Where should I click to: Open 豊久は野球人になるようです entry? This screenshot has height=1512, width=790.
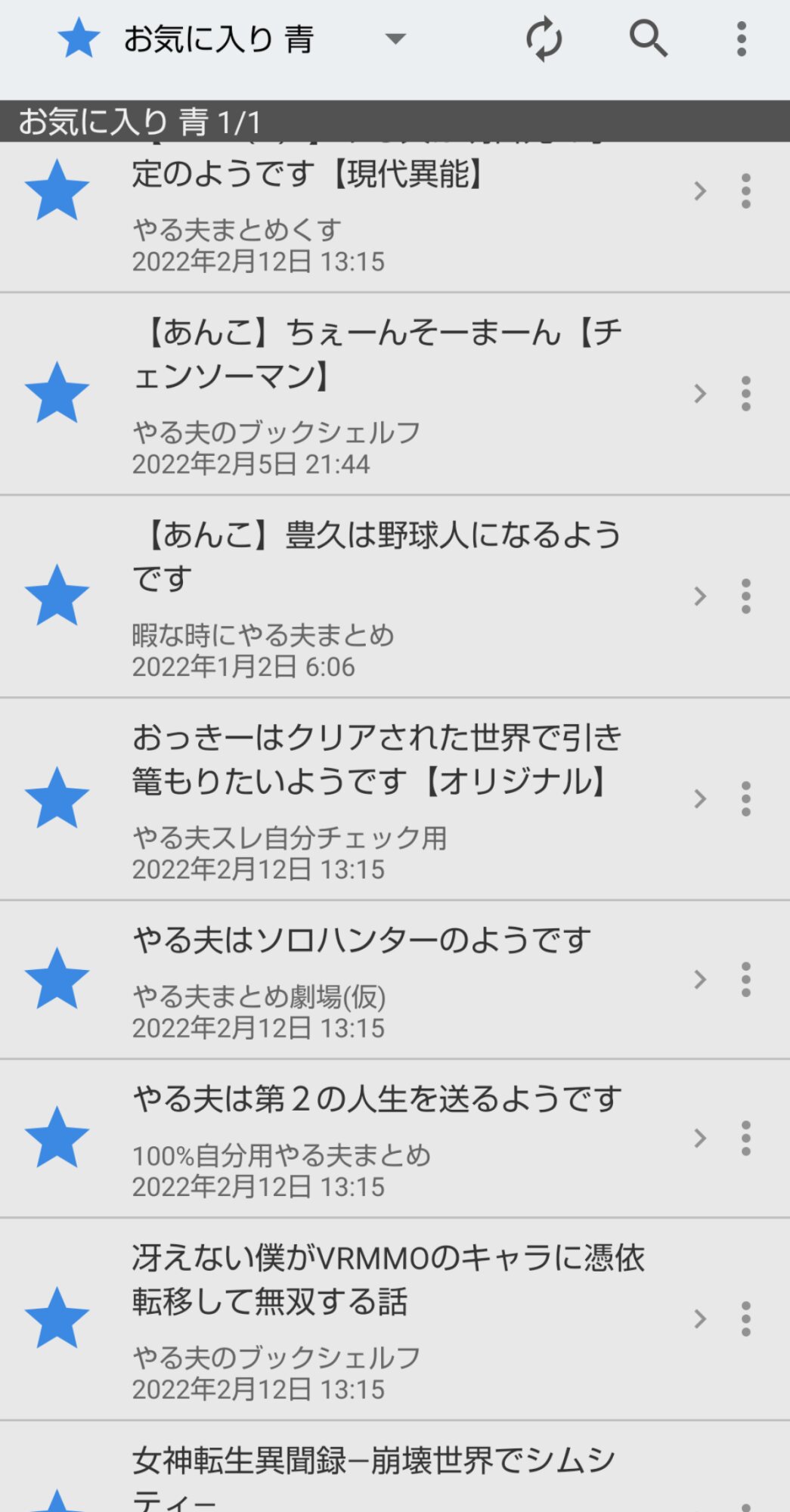coord(395,596)
